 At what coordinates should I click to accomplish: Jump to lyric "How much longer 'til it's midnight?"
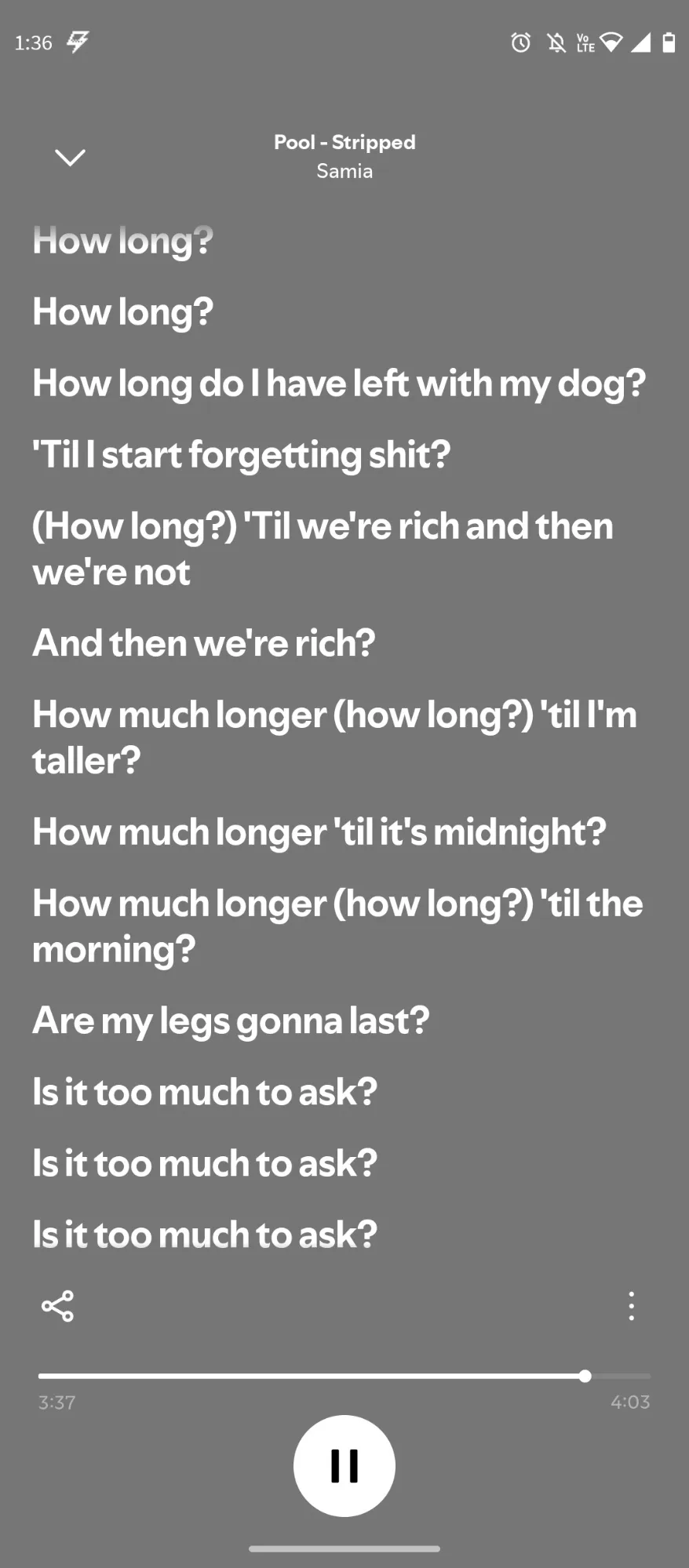point(319,832)
